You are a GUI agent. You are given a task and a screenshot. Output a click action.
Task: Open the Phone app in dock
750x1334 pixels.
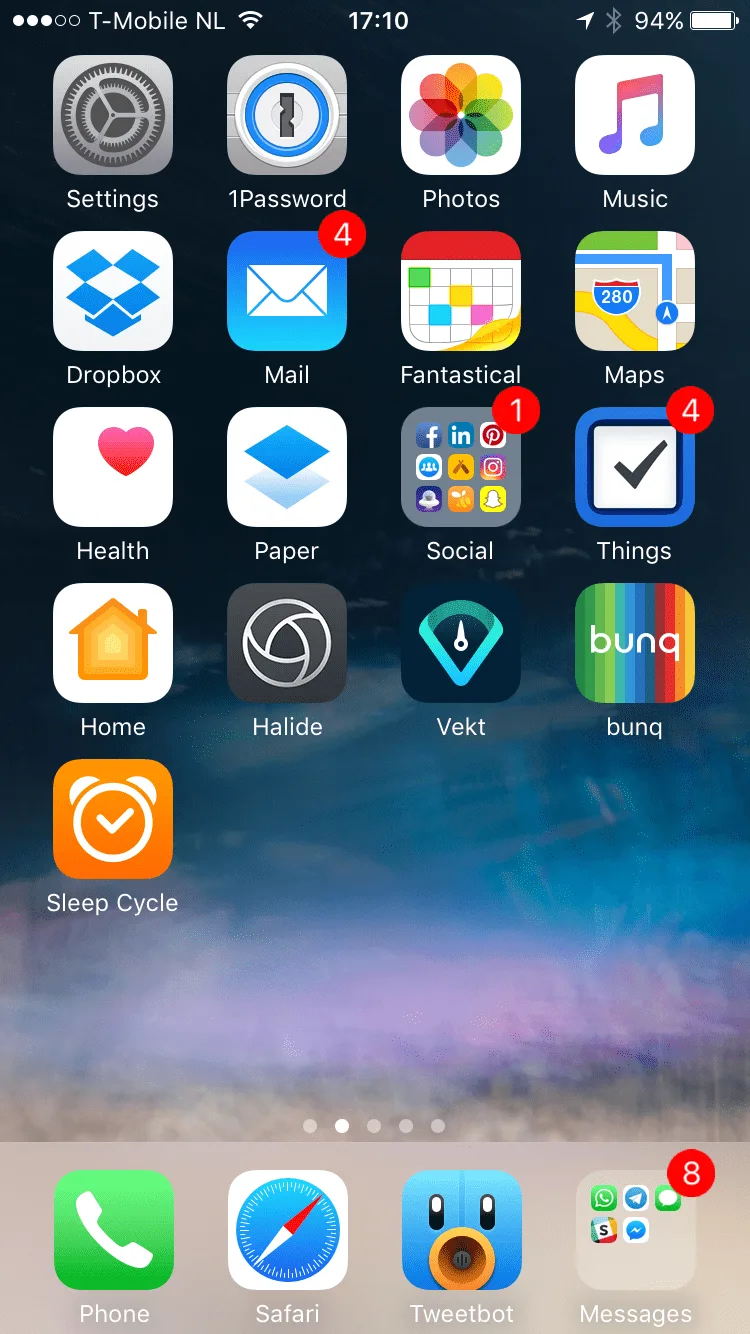click(x=113, y=1230)
